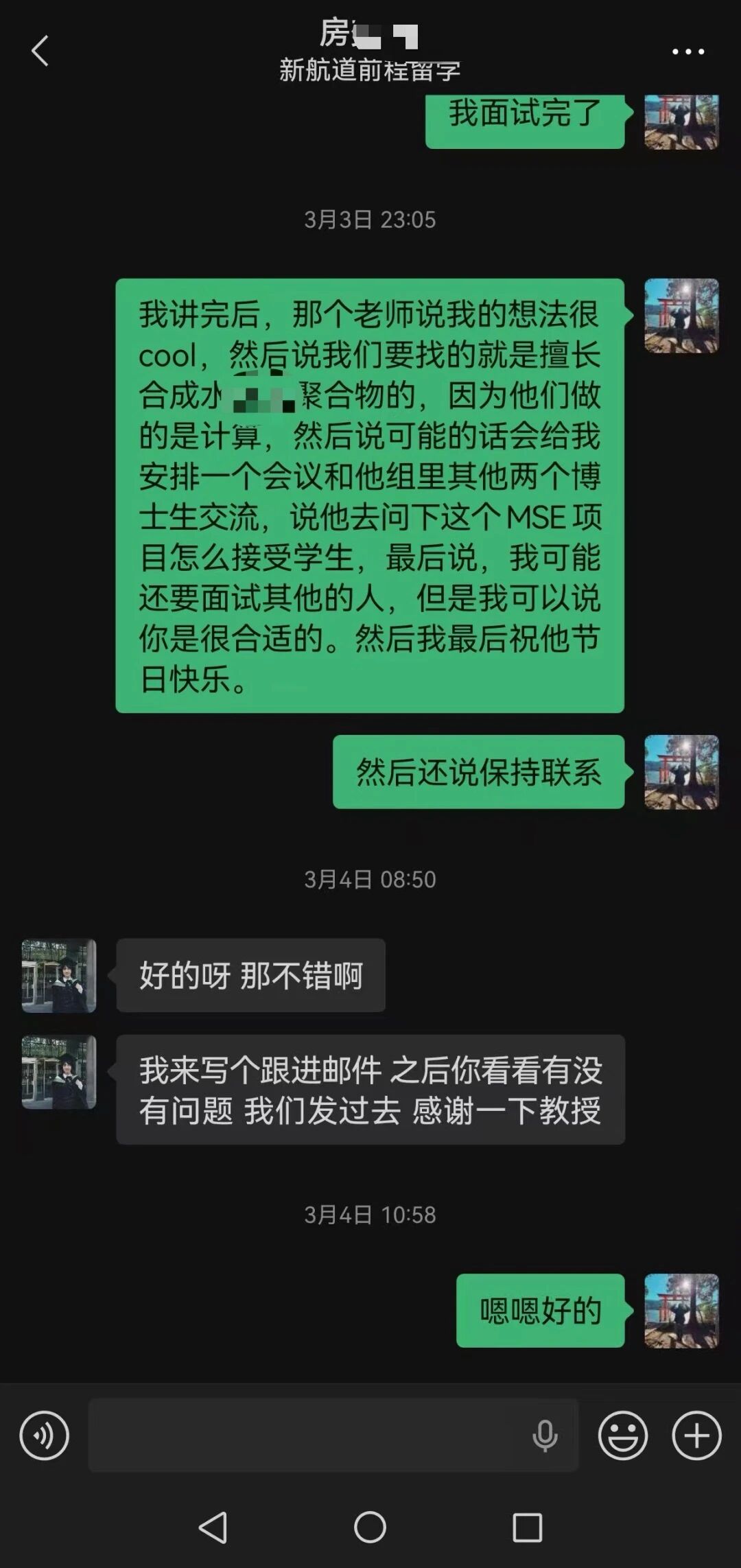
Task: Open contact avatar beside 好的呀 那不错啊
Action: click(x=59, y=975)
